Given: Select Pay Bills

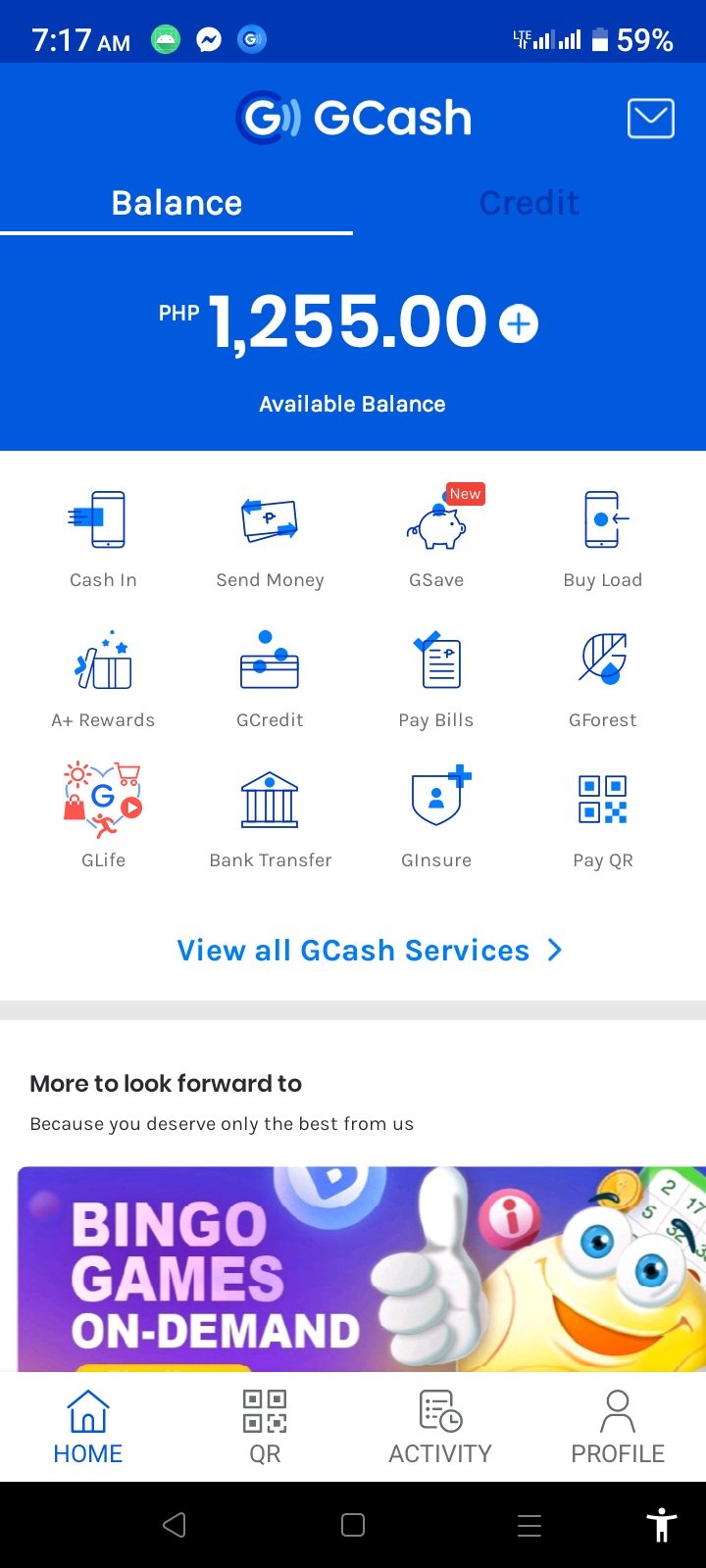Looking at the screenshot, I should pyautogui.click(x=436, y=678).
